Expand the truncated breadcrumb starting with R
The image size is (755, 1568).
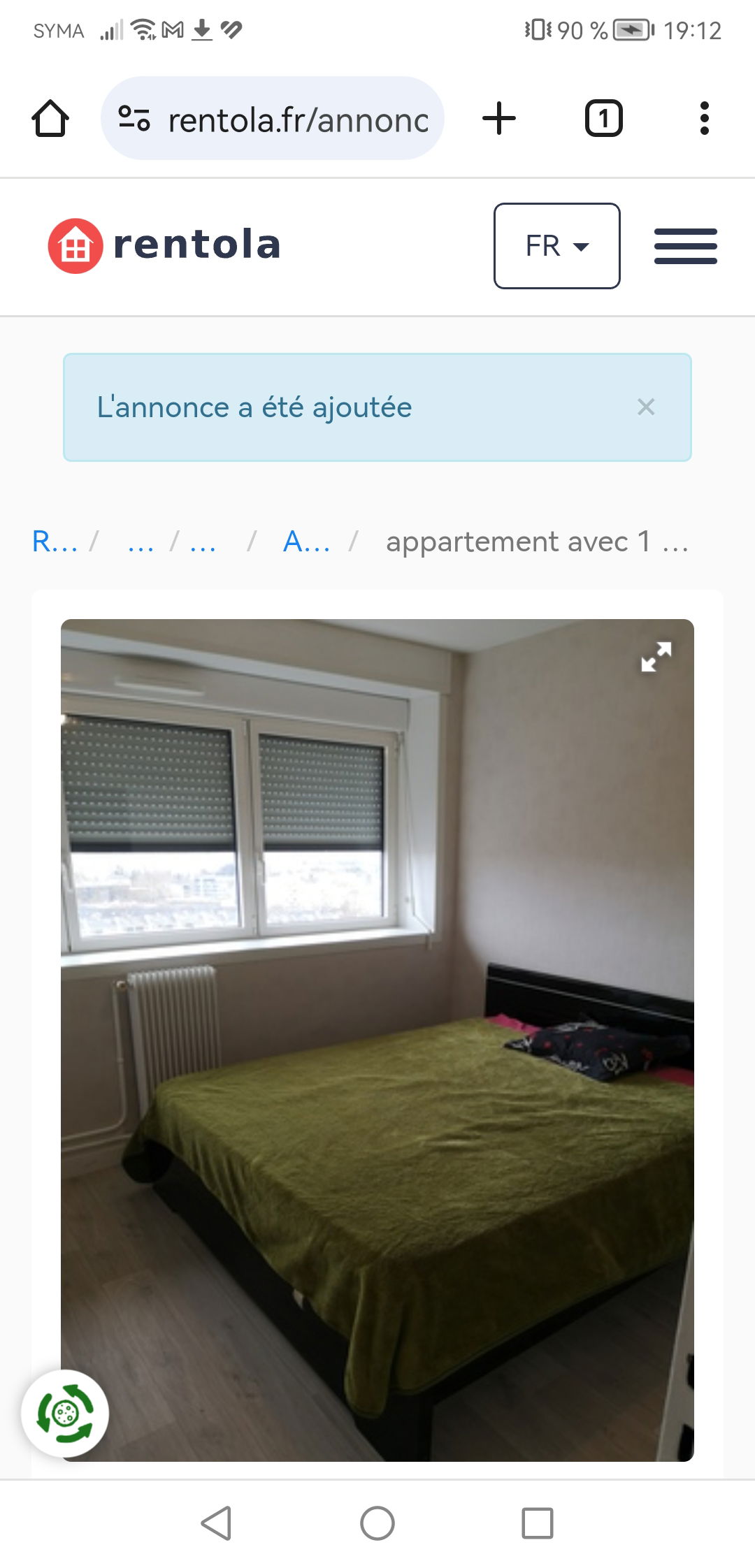tap(54, 542)
